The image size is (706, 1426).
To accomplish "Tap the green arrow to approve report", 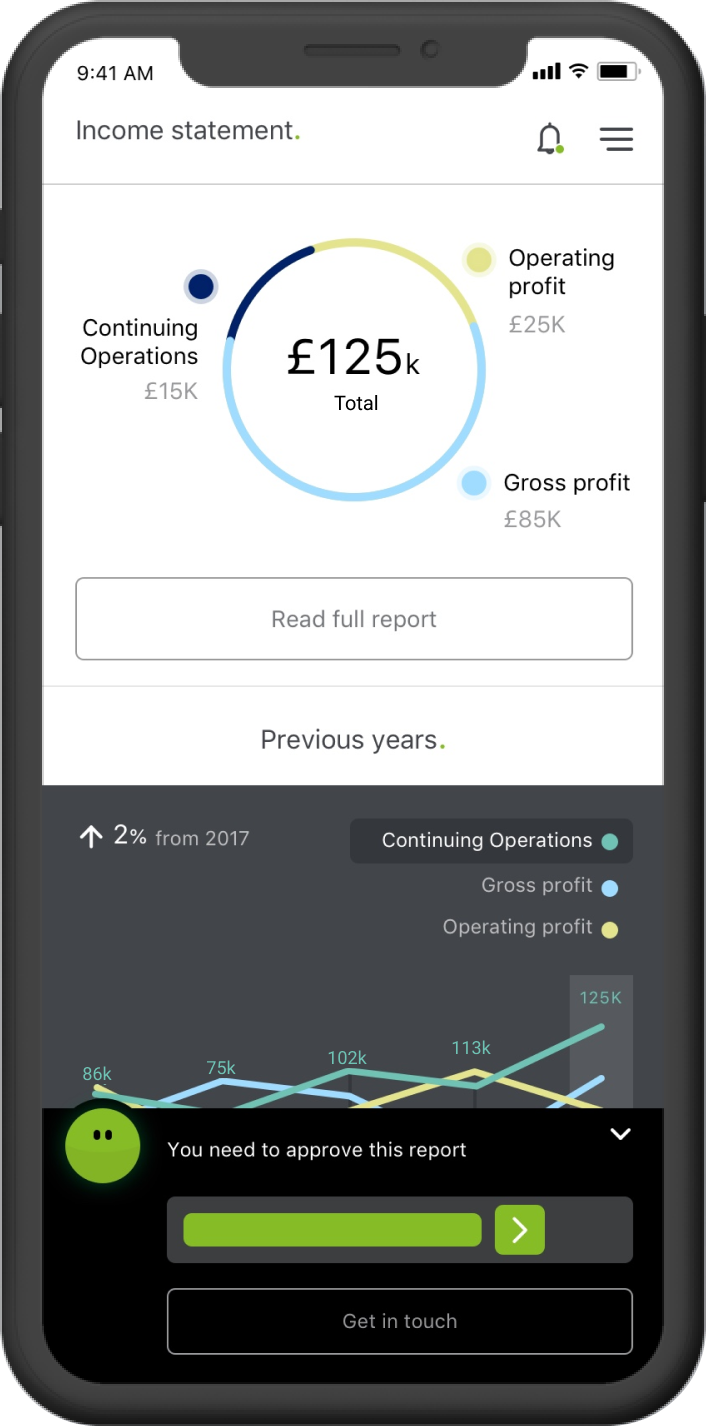I will pyautogui.click(x=519, y=1230).
